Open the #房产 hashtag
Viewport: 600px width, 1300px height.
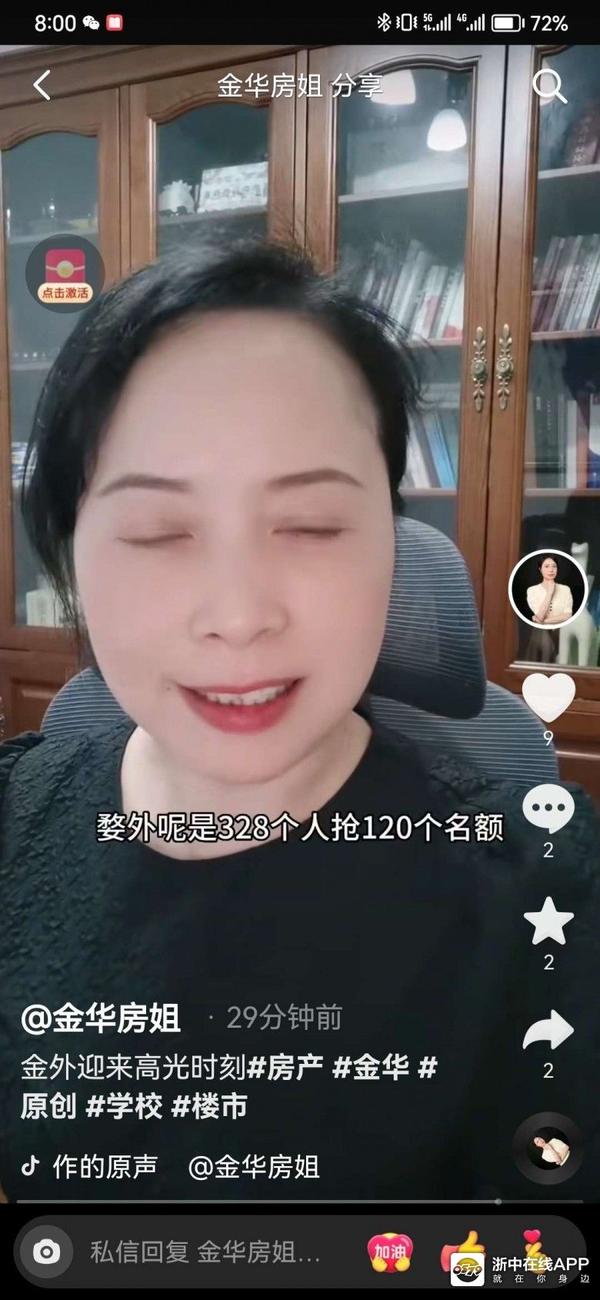click(x=285, y=1067)
